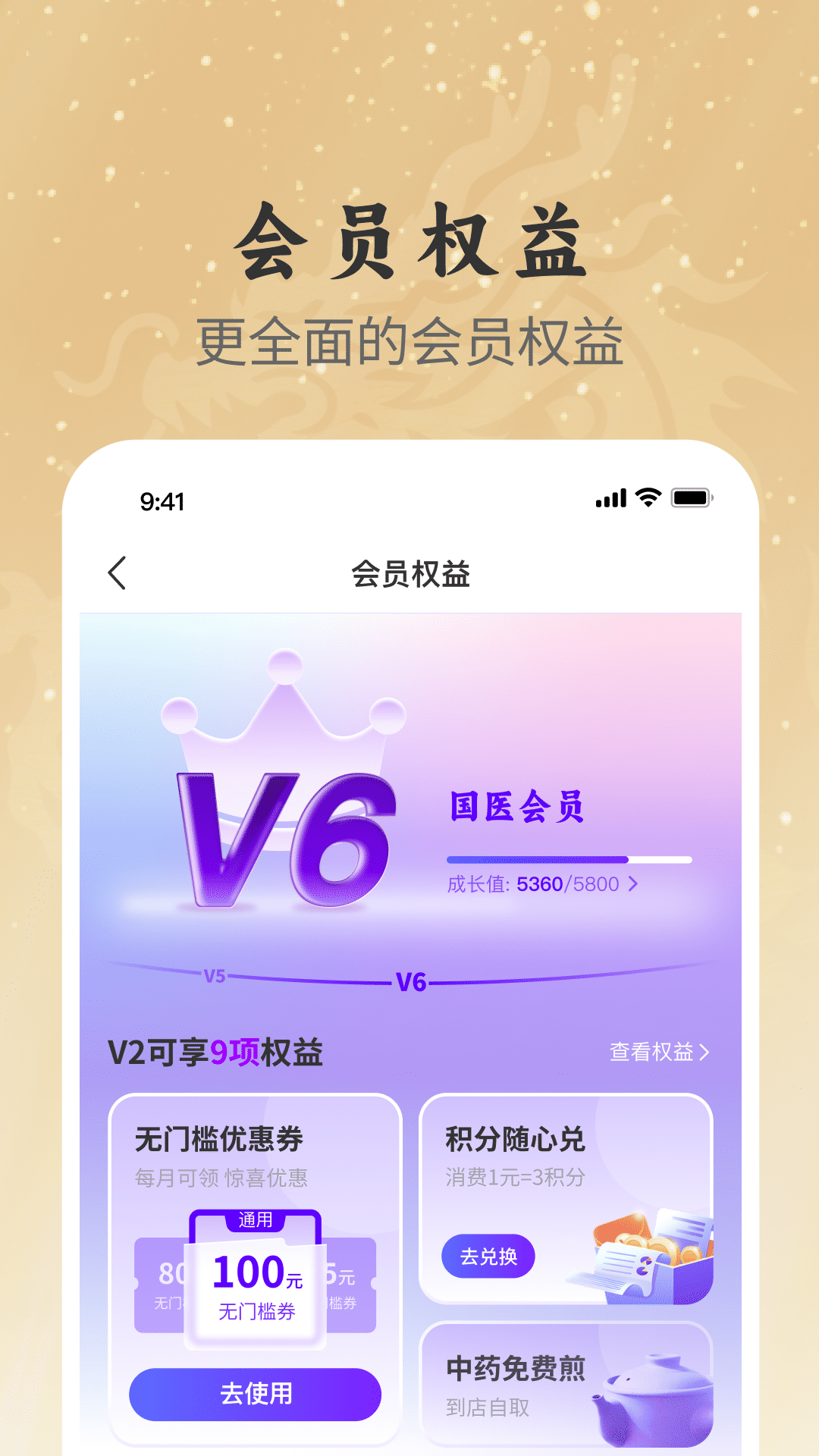
Task: Tap the growth value progress bar
Action: pyautogui.click(x=569, y=859)
